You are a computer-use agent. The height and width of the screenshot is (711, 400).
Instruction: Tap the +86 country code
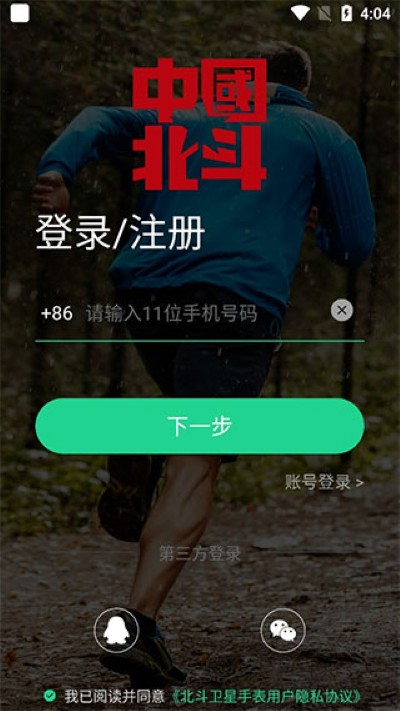(x=57, y=313)
